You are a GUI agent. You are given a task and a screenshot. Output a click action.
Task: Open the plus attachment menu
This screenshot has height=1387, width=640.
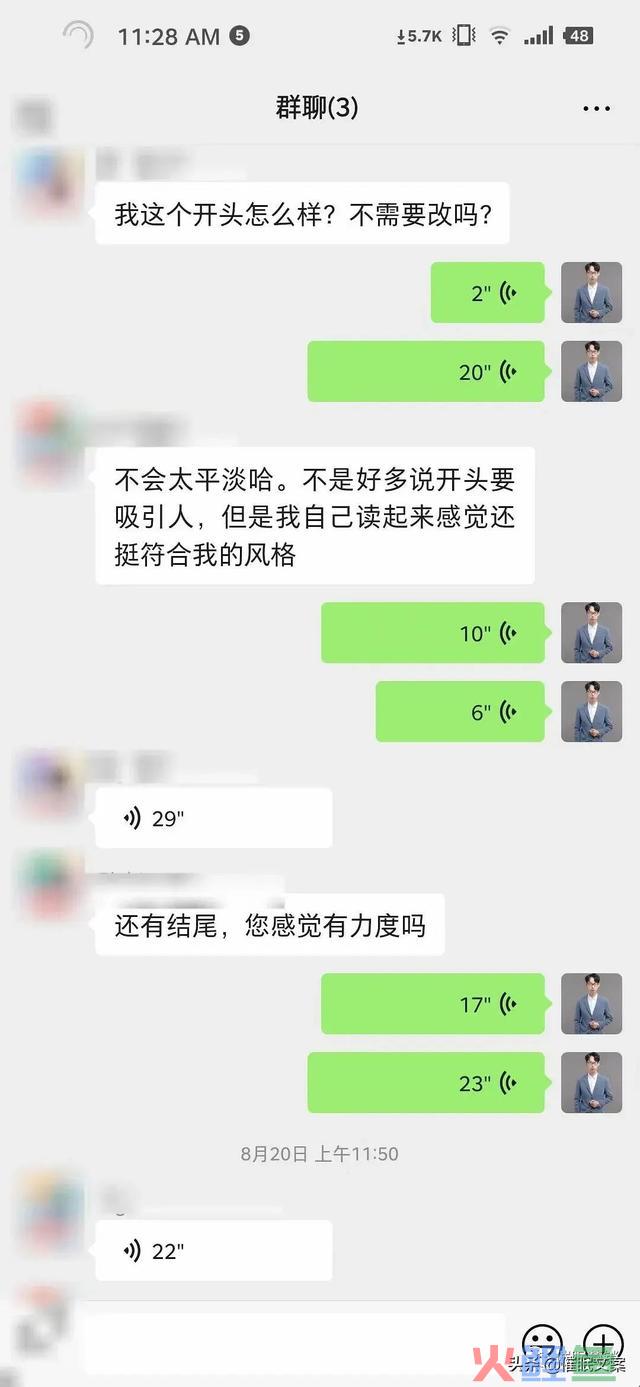(x=603, y=1341)
